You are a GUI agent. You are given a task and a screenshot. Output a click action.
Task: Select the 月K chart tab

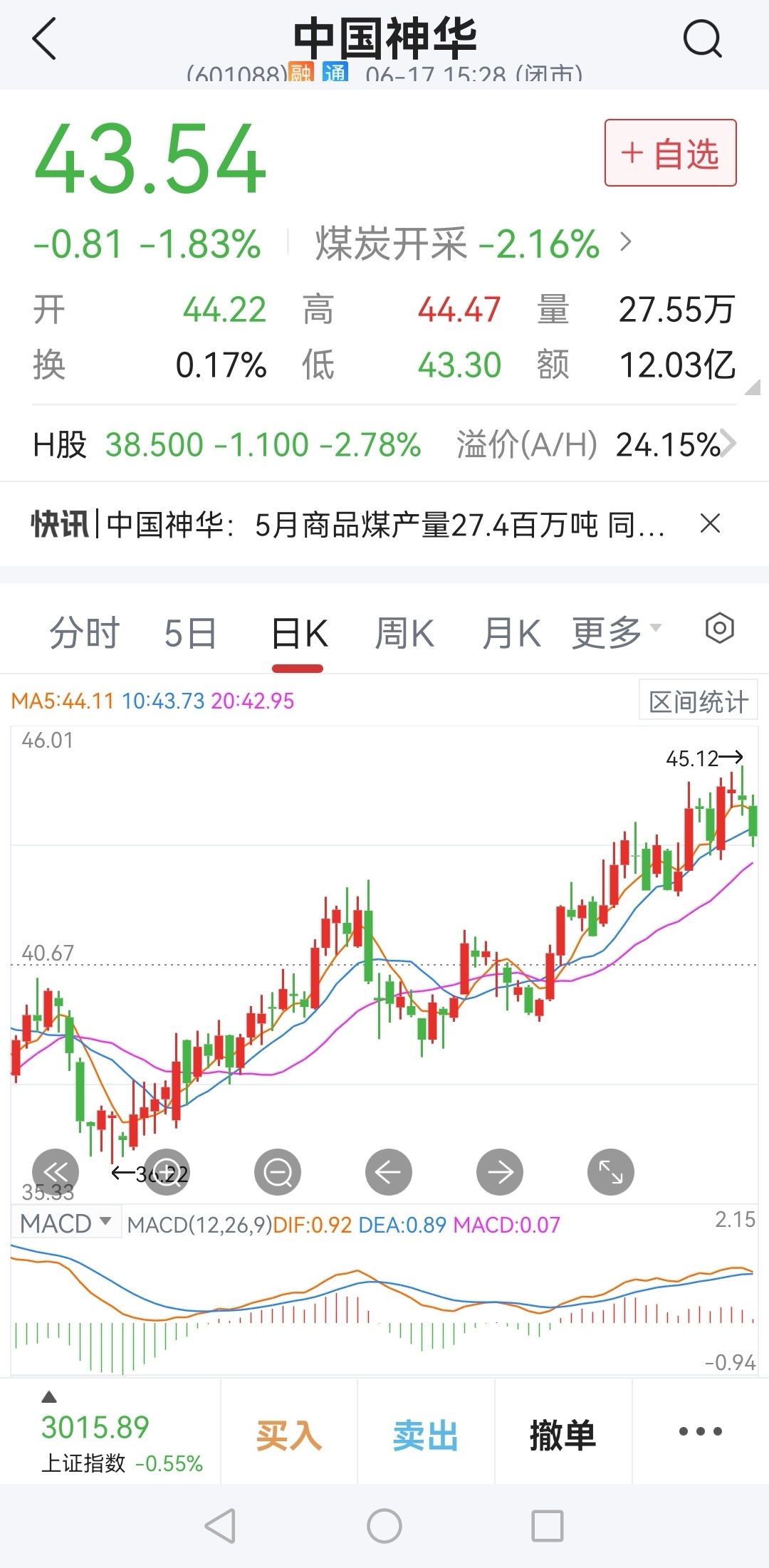pos(511,633)
